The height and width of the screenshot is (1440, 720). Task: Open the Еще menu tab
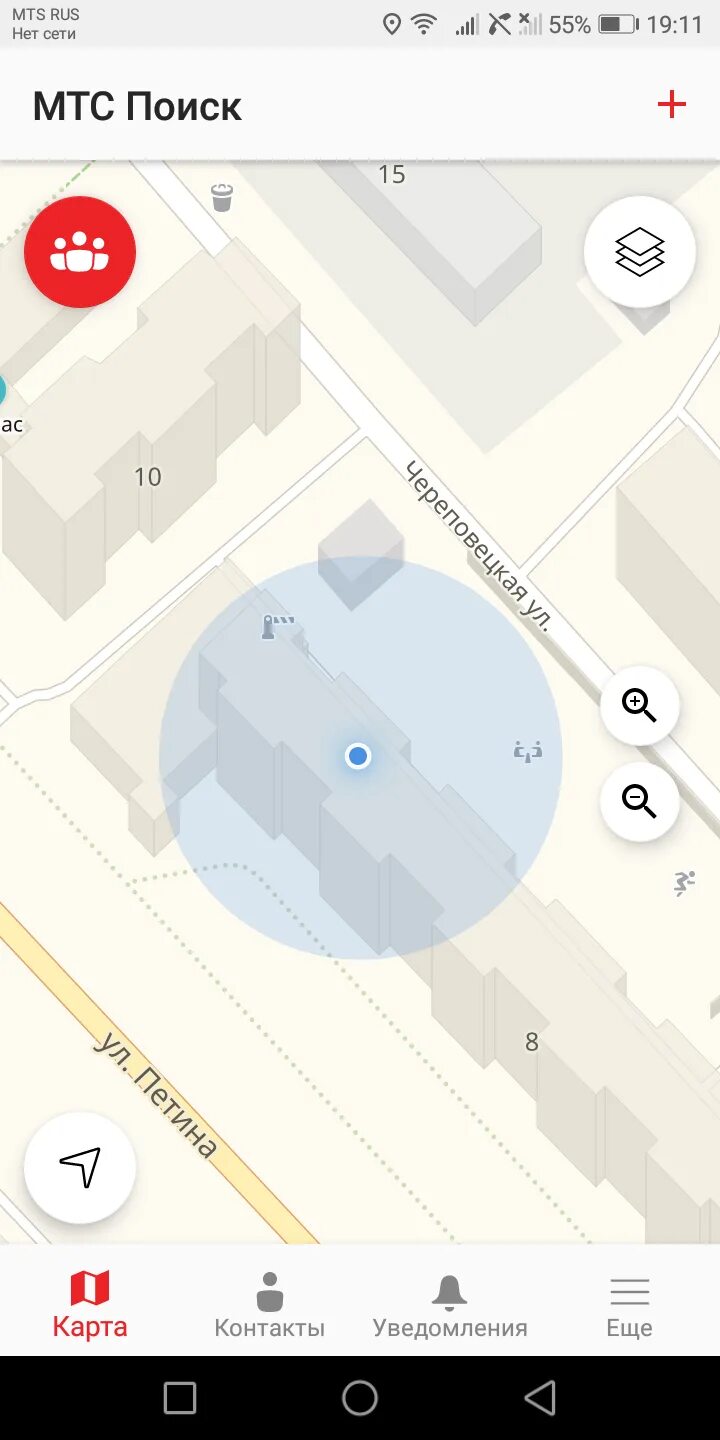click(x=630, y=1304)
